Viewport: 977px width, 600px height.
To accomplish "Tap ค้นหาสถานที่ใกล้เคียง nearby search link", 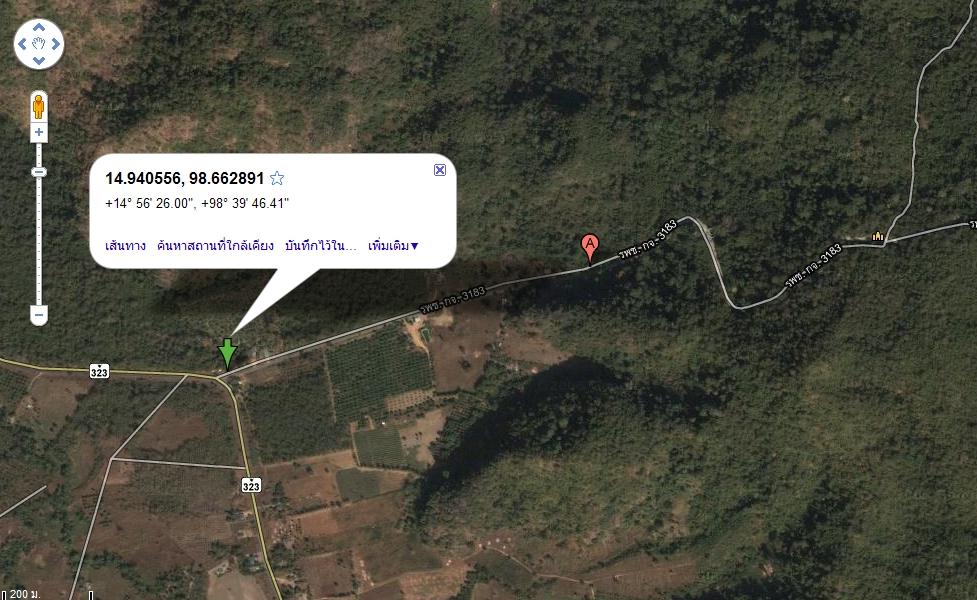I will [215, 245].
